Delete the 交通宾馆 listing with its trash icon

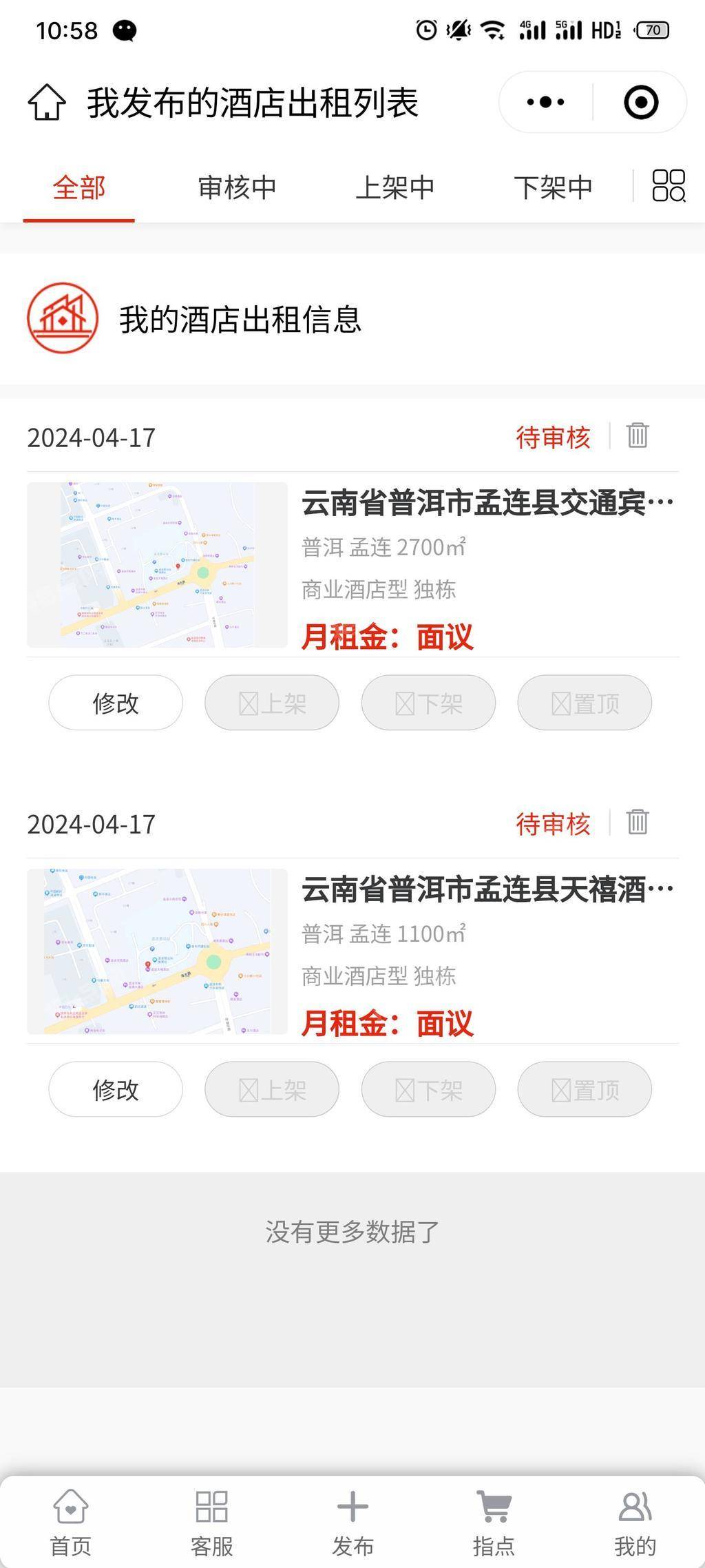coord(638,436)
